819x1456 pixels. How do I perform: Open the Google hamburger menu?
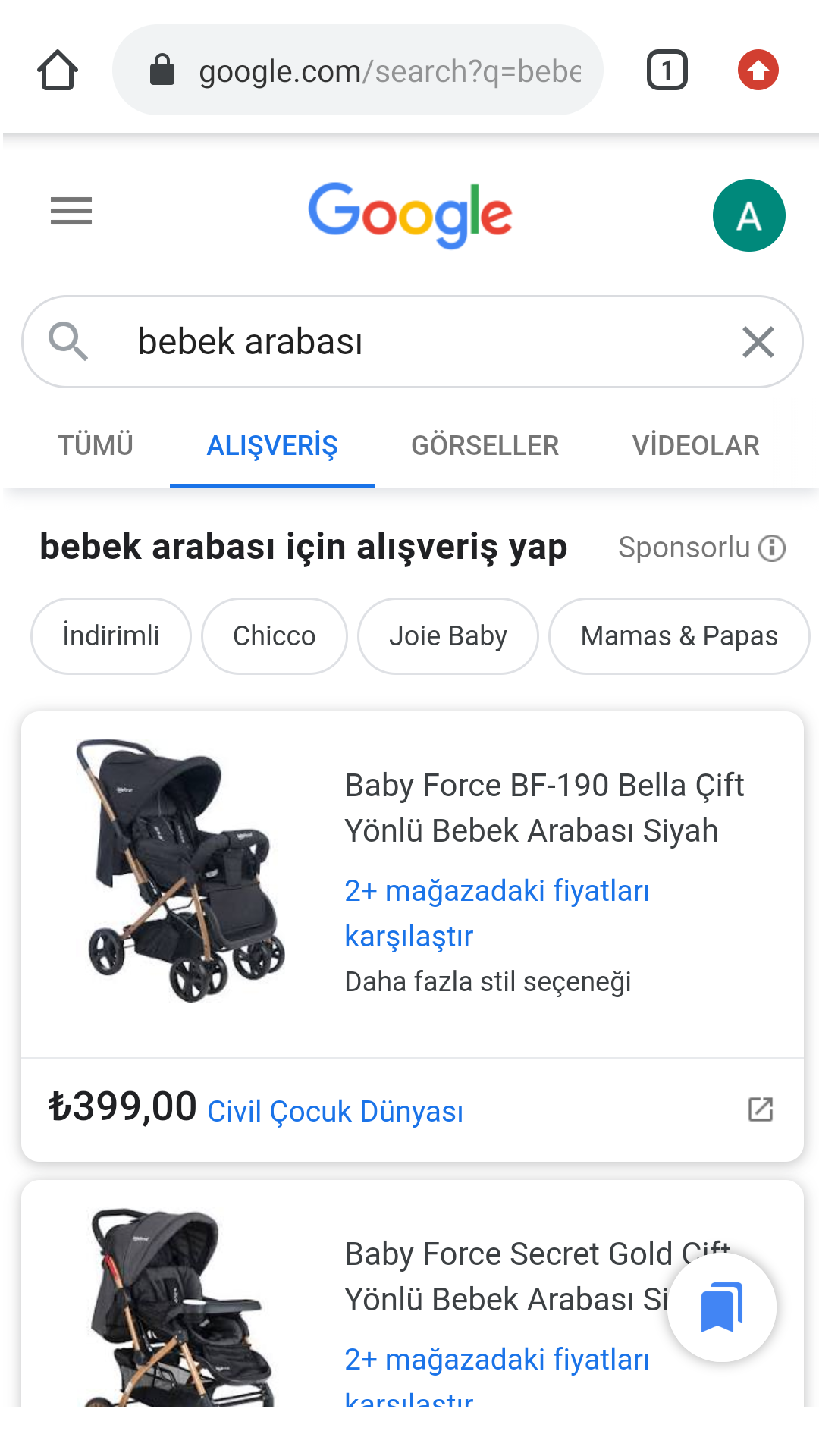click(x=71, y=211)
